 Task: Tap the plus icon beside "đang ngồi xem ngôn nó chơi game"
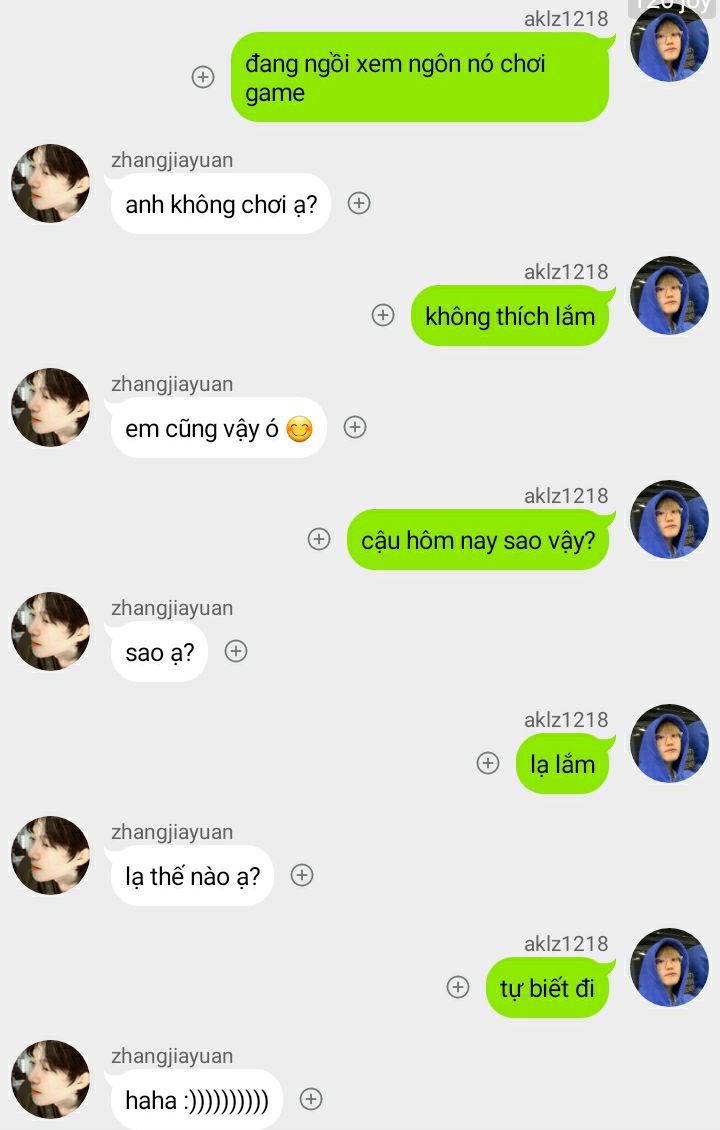coord(203,77)
